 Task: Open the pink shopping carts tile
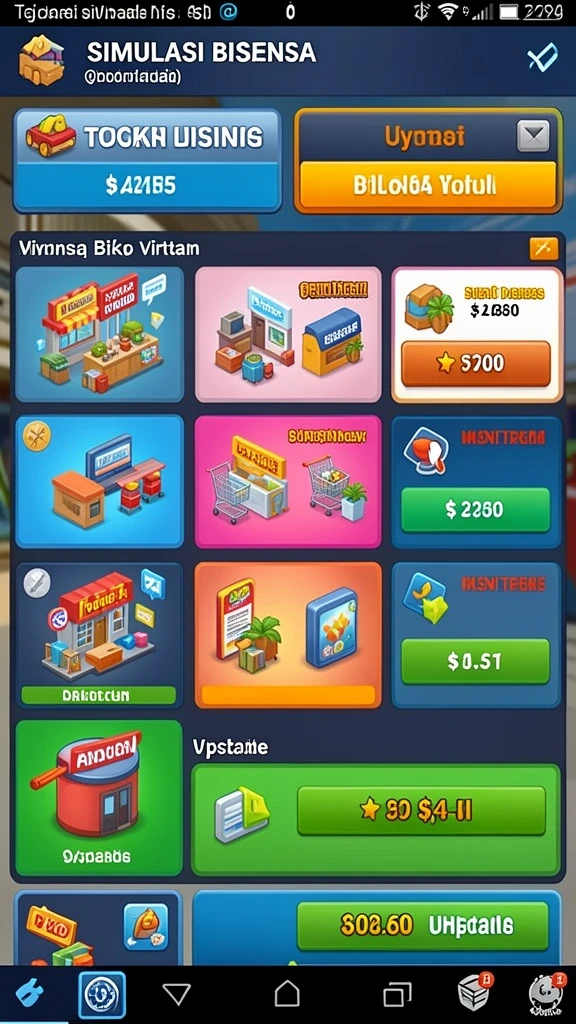click(288, 481)
